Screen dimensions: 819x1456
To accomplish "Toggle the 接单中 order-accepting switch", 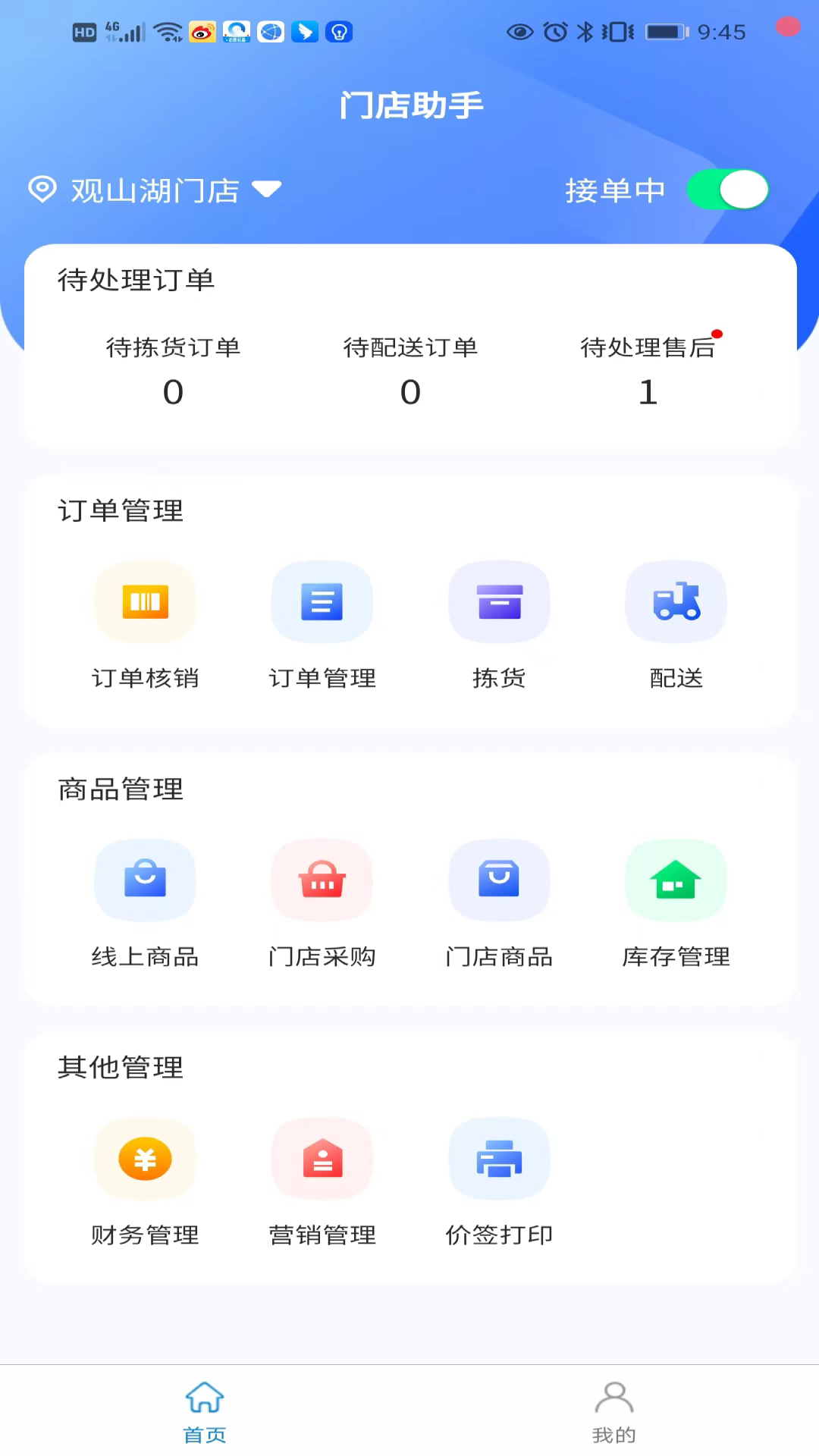I will point(727,190).
